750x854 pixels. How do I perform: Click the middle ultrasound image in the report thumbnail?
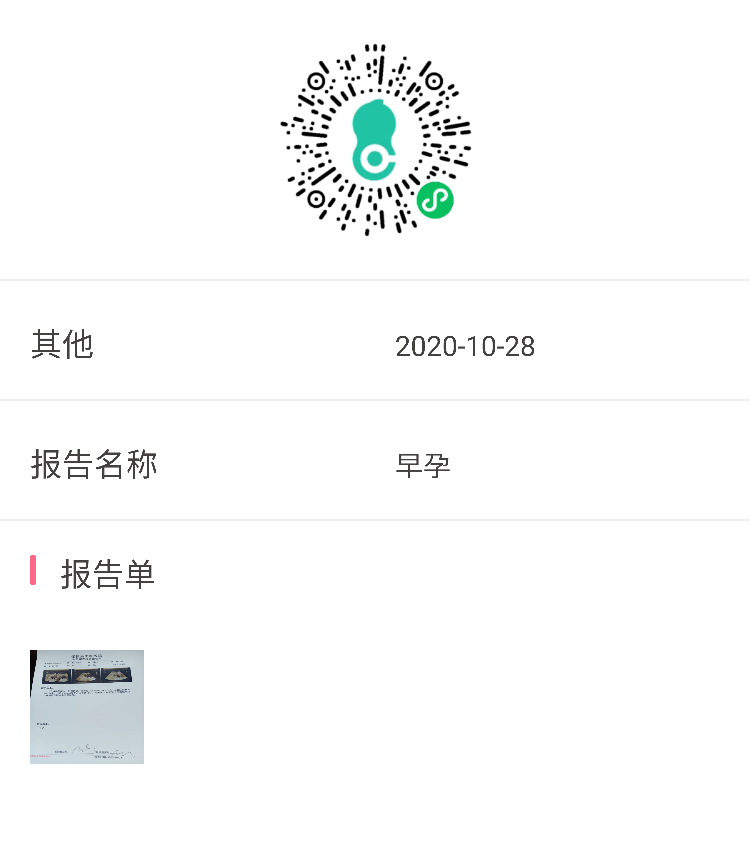pos(87,676)
